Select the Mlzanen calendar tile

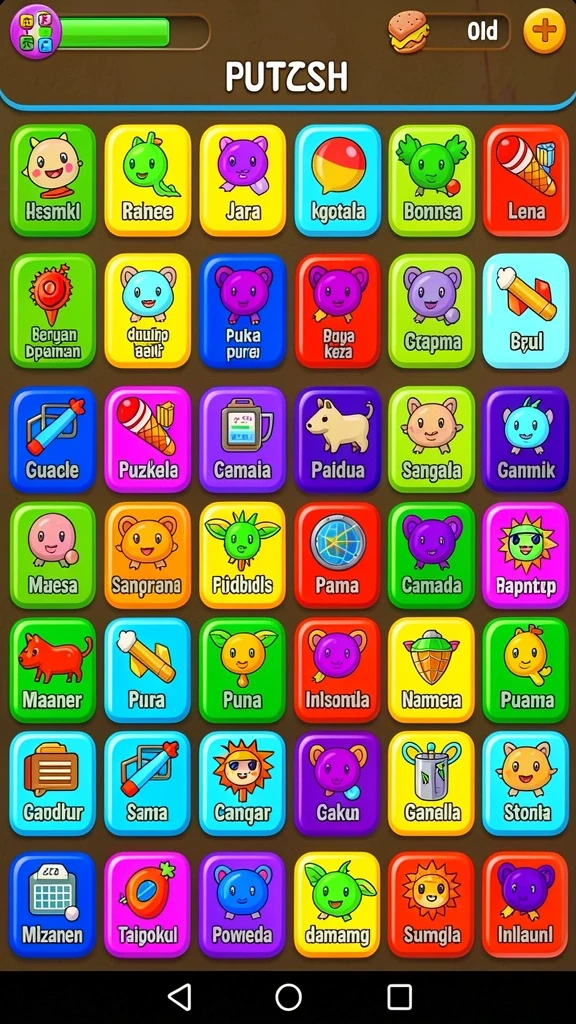tap(53, 905)
